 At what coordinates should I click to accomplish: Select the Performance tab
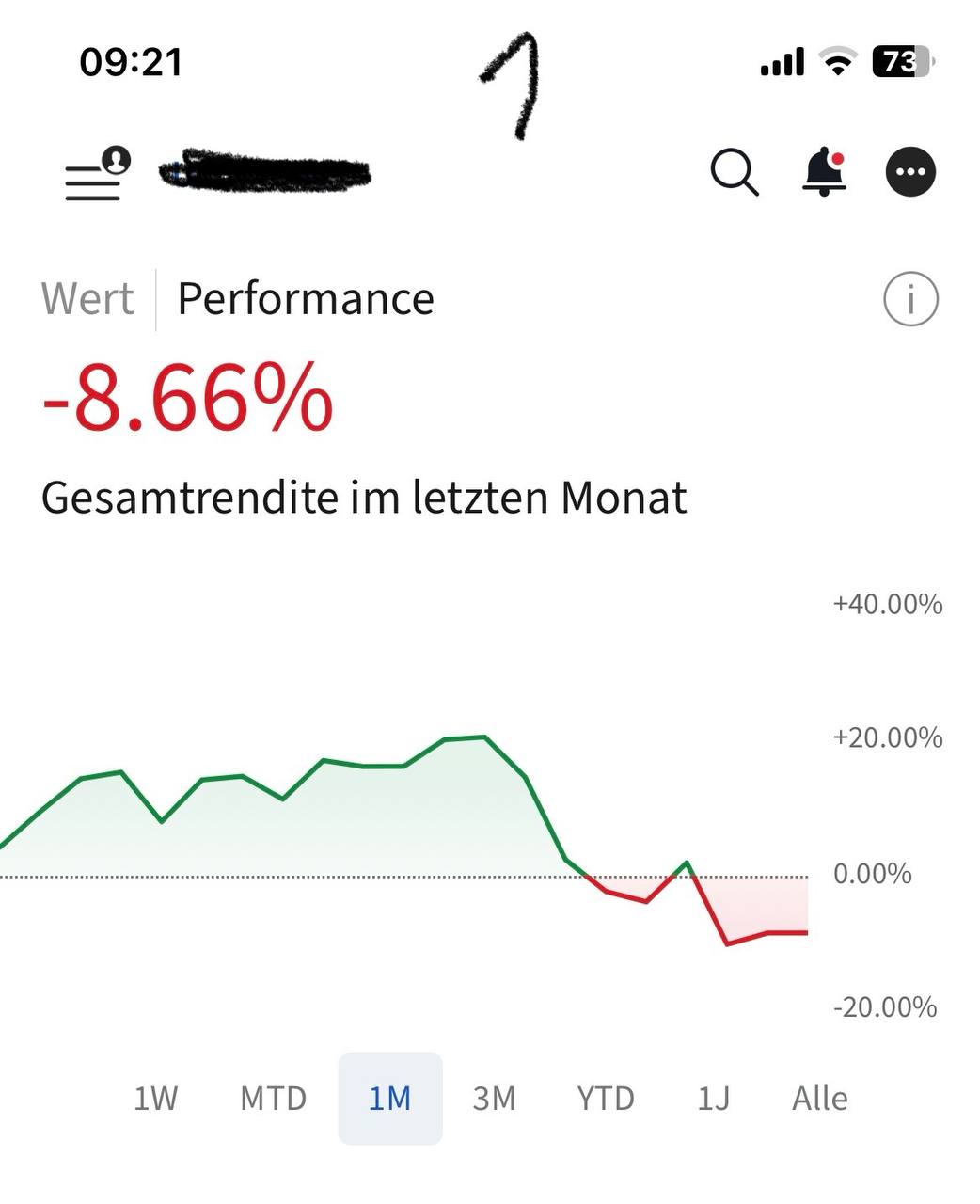(x=306, y=299)
